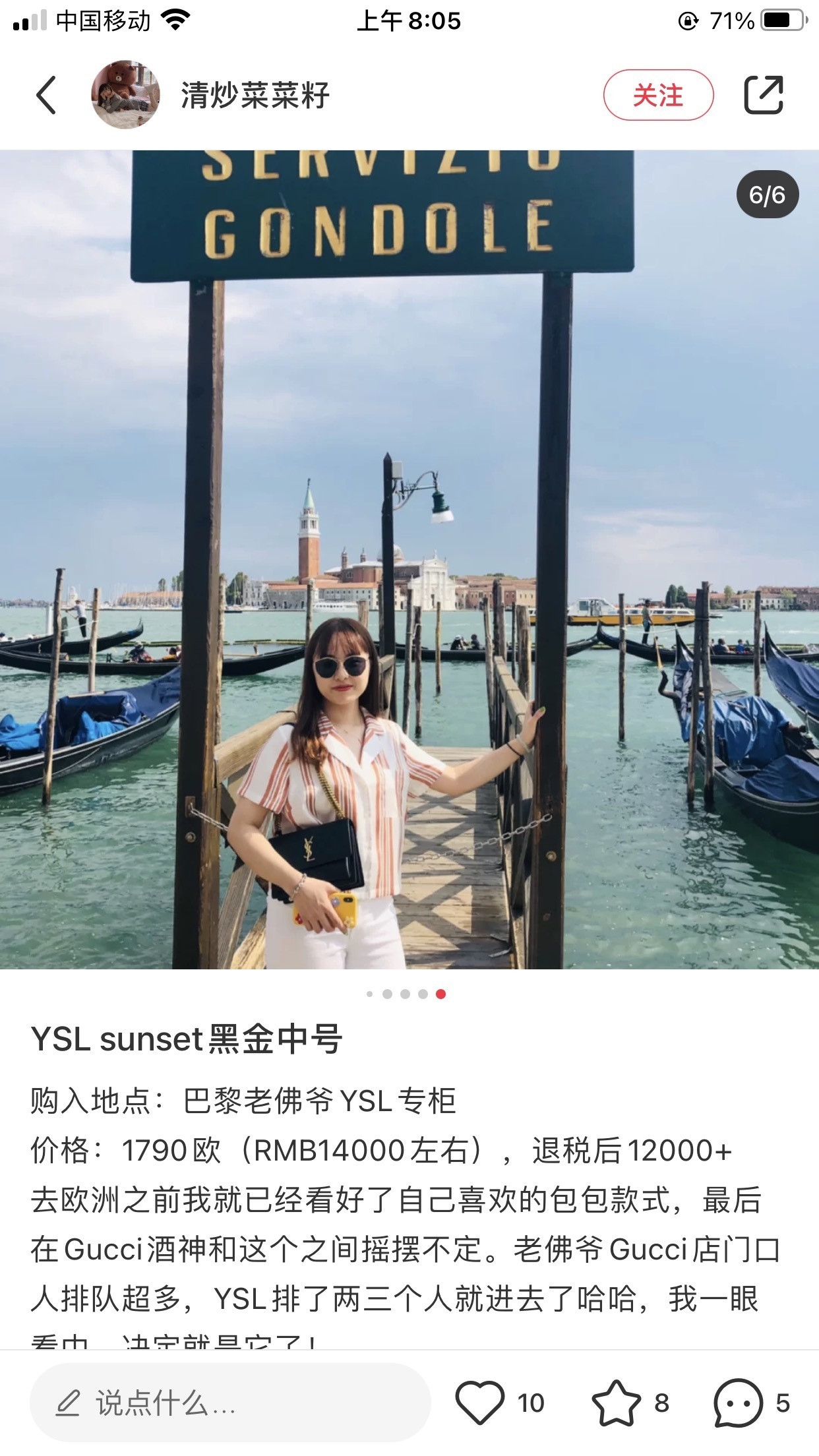Like this post with the heart
819x1456 pixels.
pos(480,1403)
